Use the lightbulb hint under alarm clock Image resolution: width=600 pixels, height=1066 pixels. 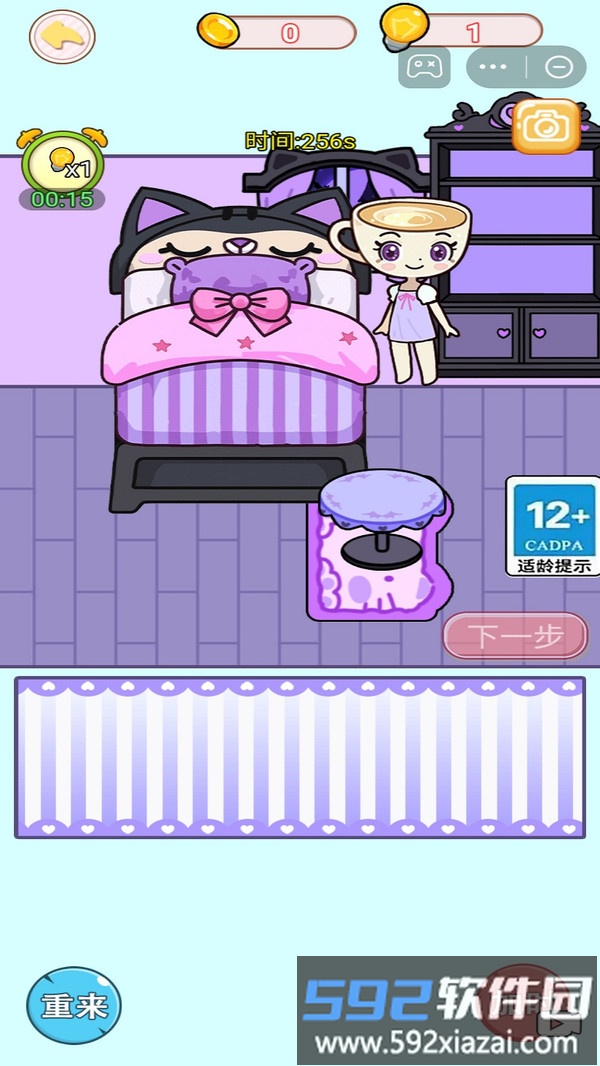click(x=62, y=165)
